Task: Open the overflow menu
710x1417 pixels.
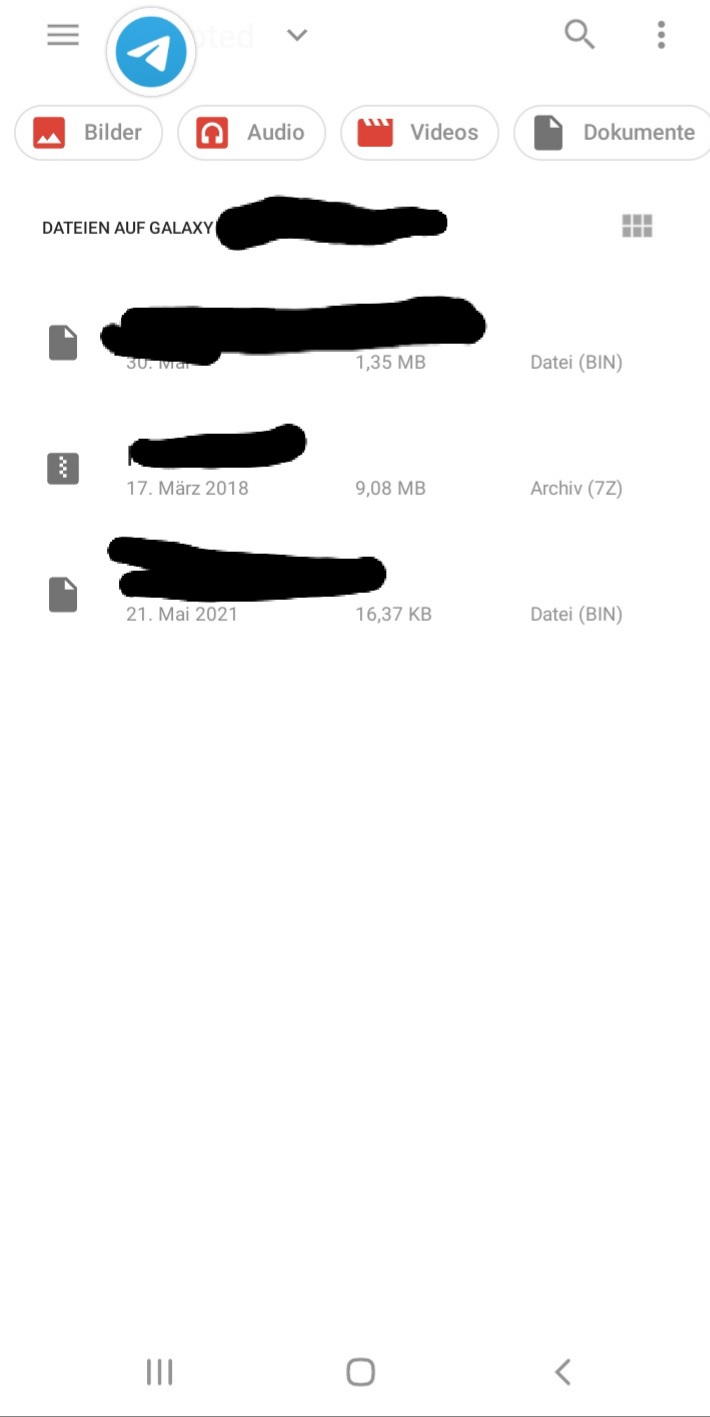Action: 661,35
